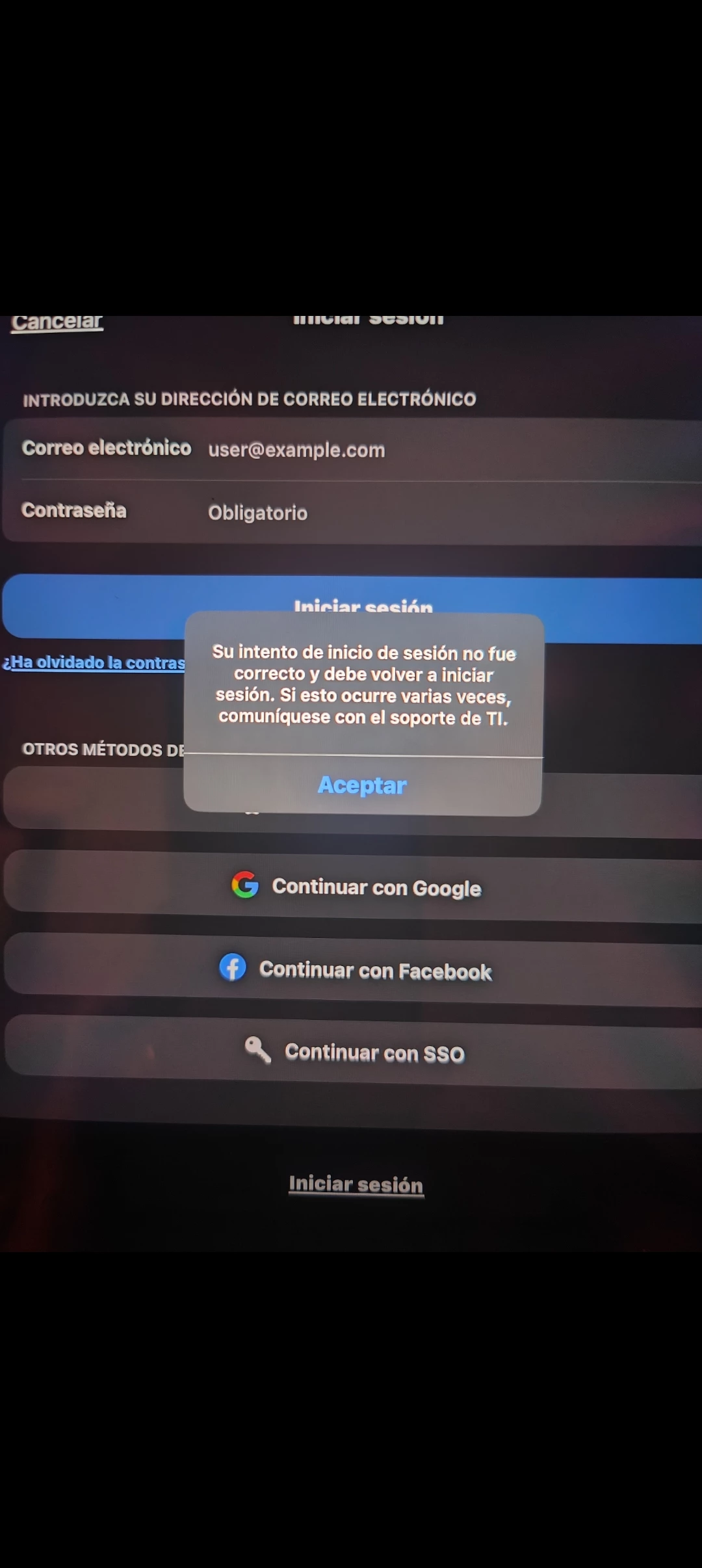Image resolution: width=702 pixels, height=1568 pixels.
Task: Open the forgotten password link
Action: 94,662
